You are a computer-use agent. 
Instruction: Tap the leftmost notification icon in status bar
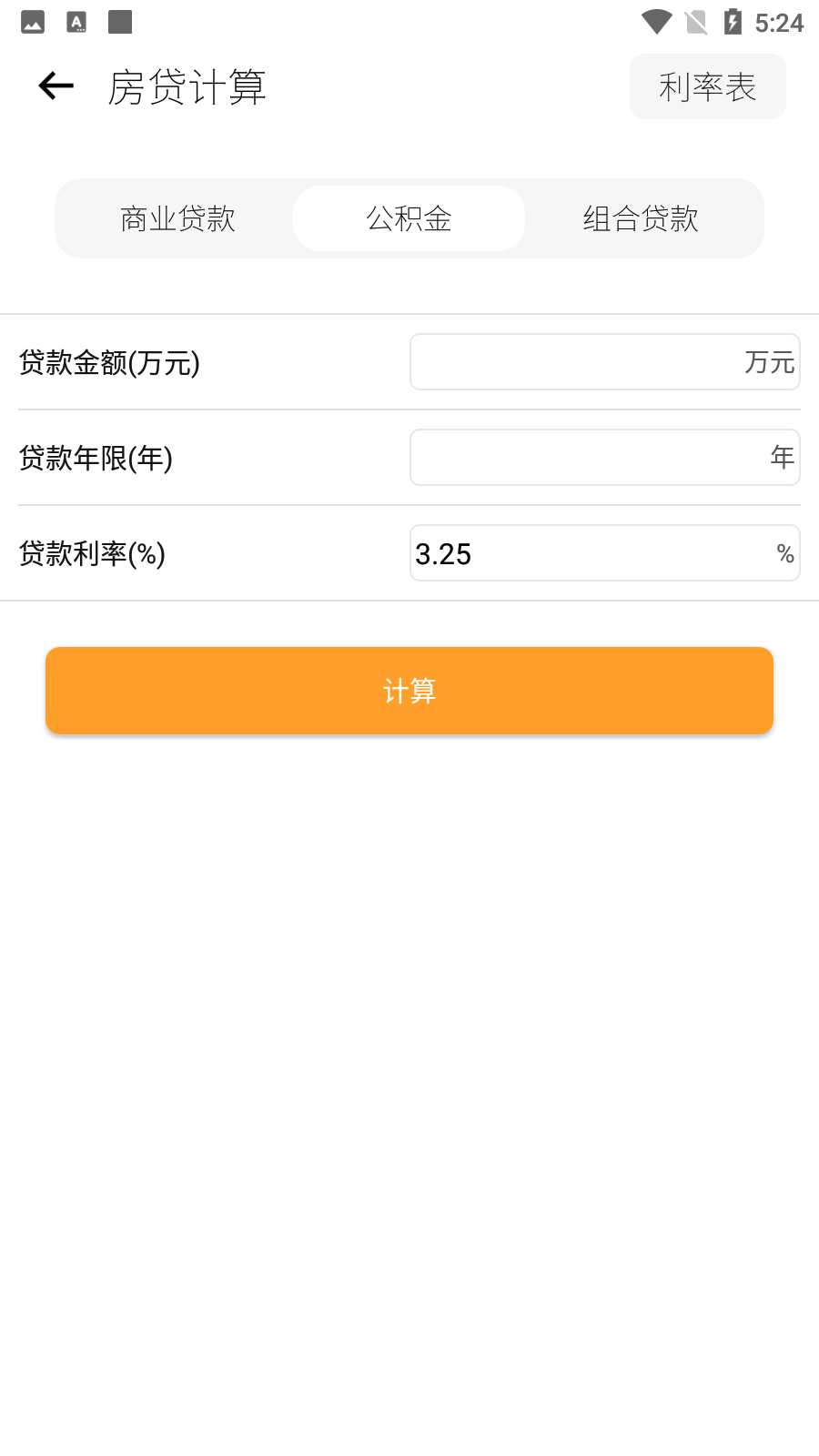click(x=33, y=22)
